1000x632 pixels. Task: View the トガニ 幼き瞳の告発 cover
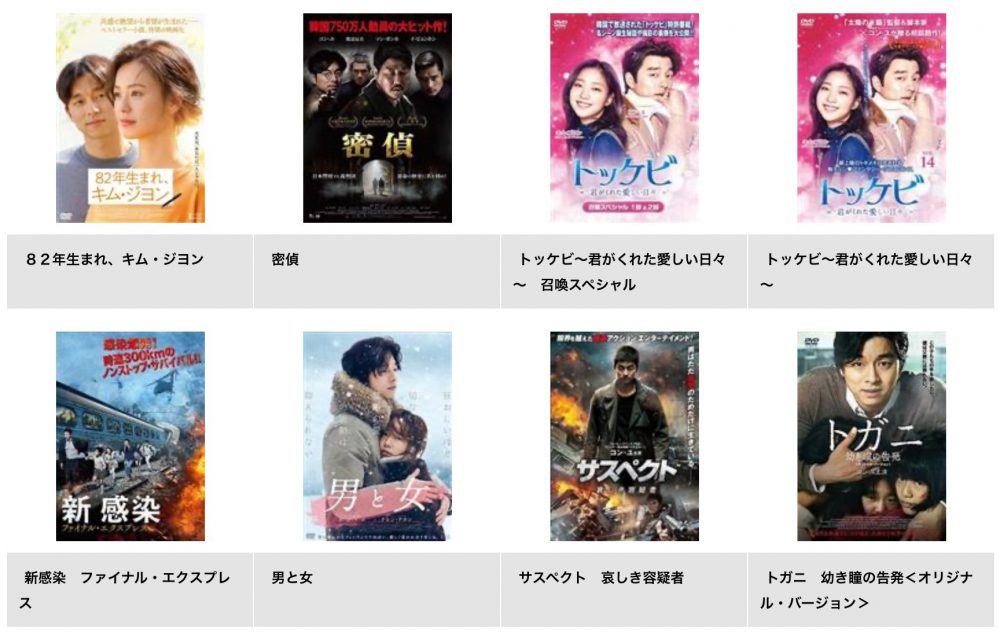[871, 436]
